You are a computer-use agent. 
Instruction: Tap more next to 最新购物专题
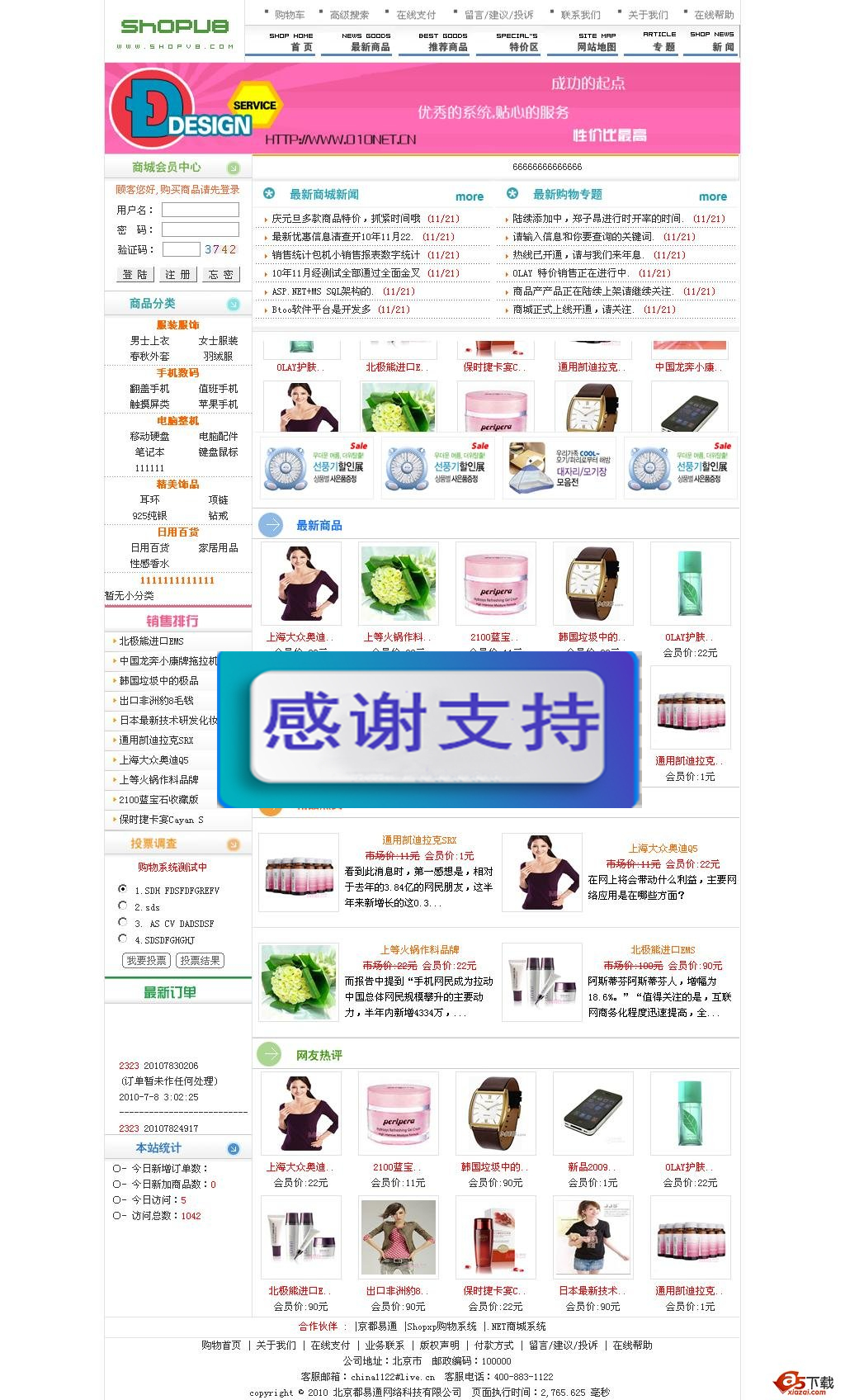712,196
